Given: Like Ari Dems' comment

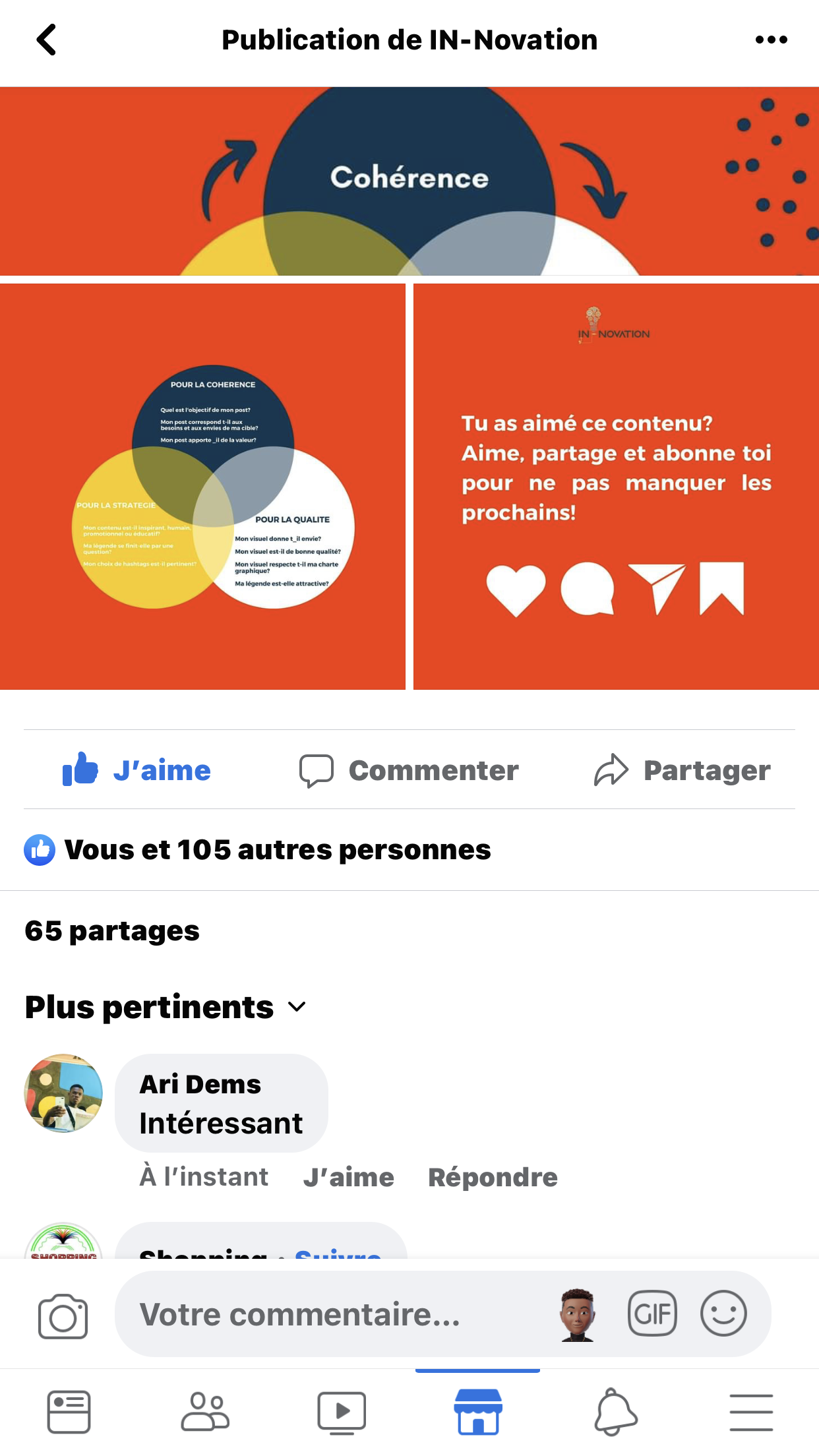Looking at the screenshot, I should coord(348,1177).
